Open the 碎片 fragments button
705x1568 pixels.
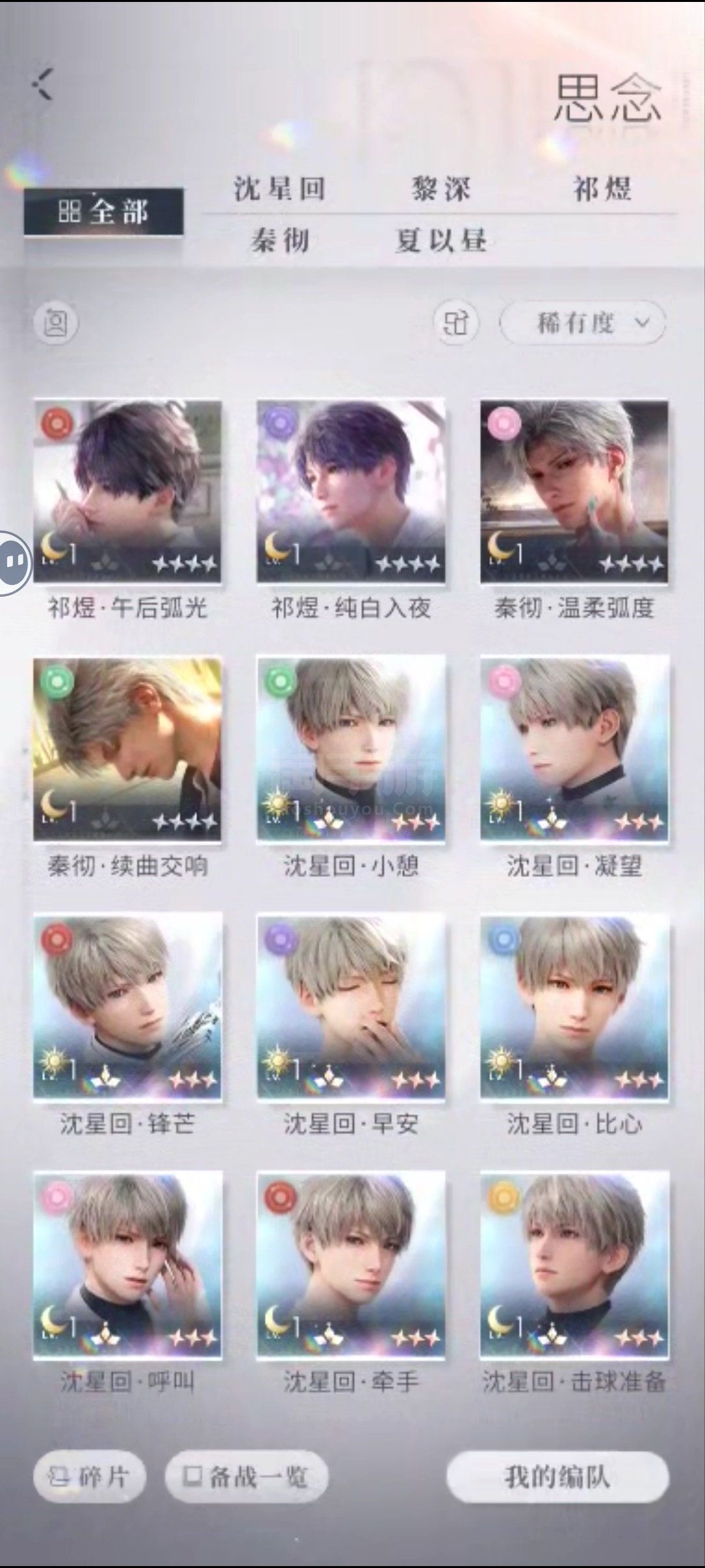[x=90, y=1478]
